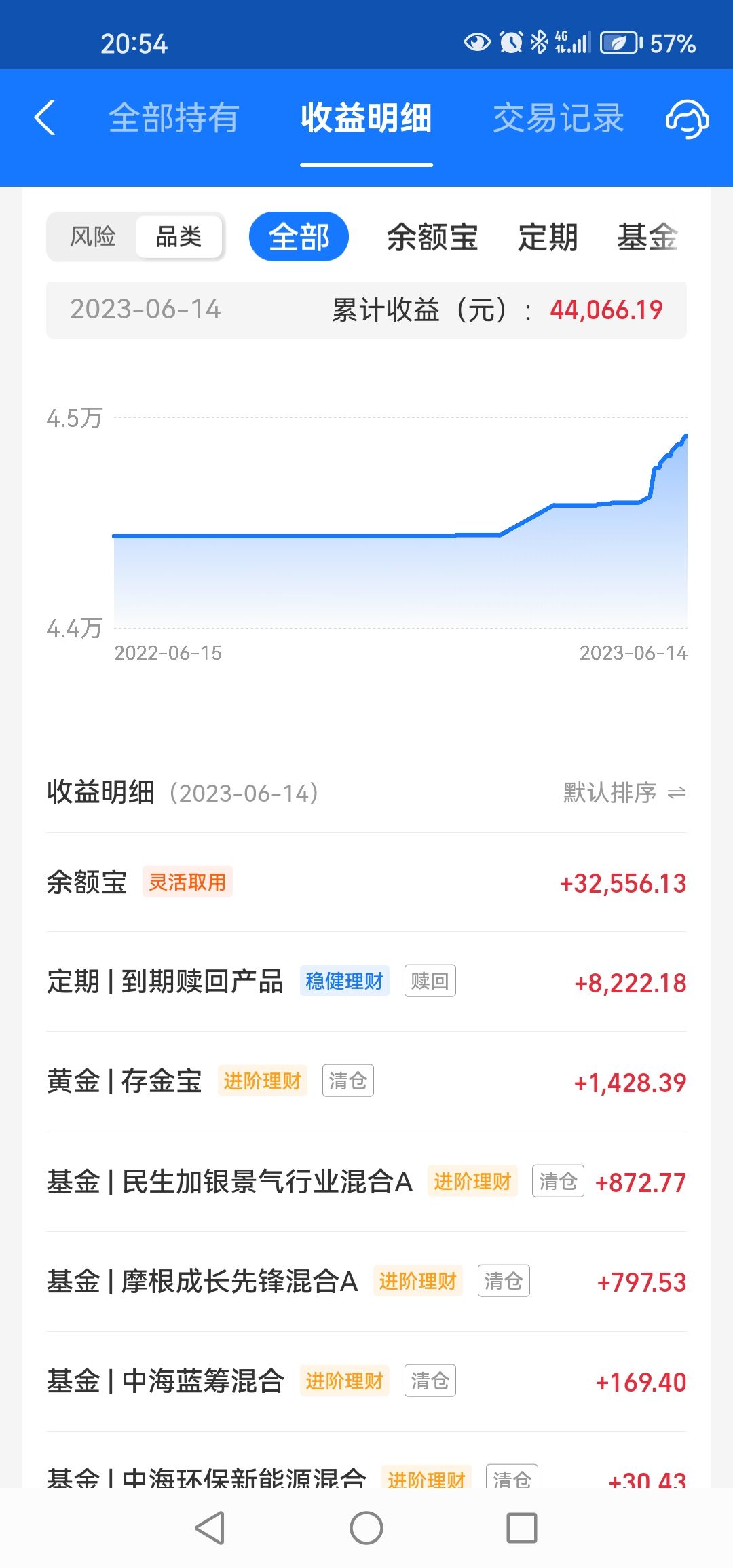Filter earnings by 定期
Image resolution: width=733 pixels, height=1568 pixels.
tap(548, 238)
